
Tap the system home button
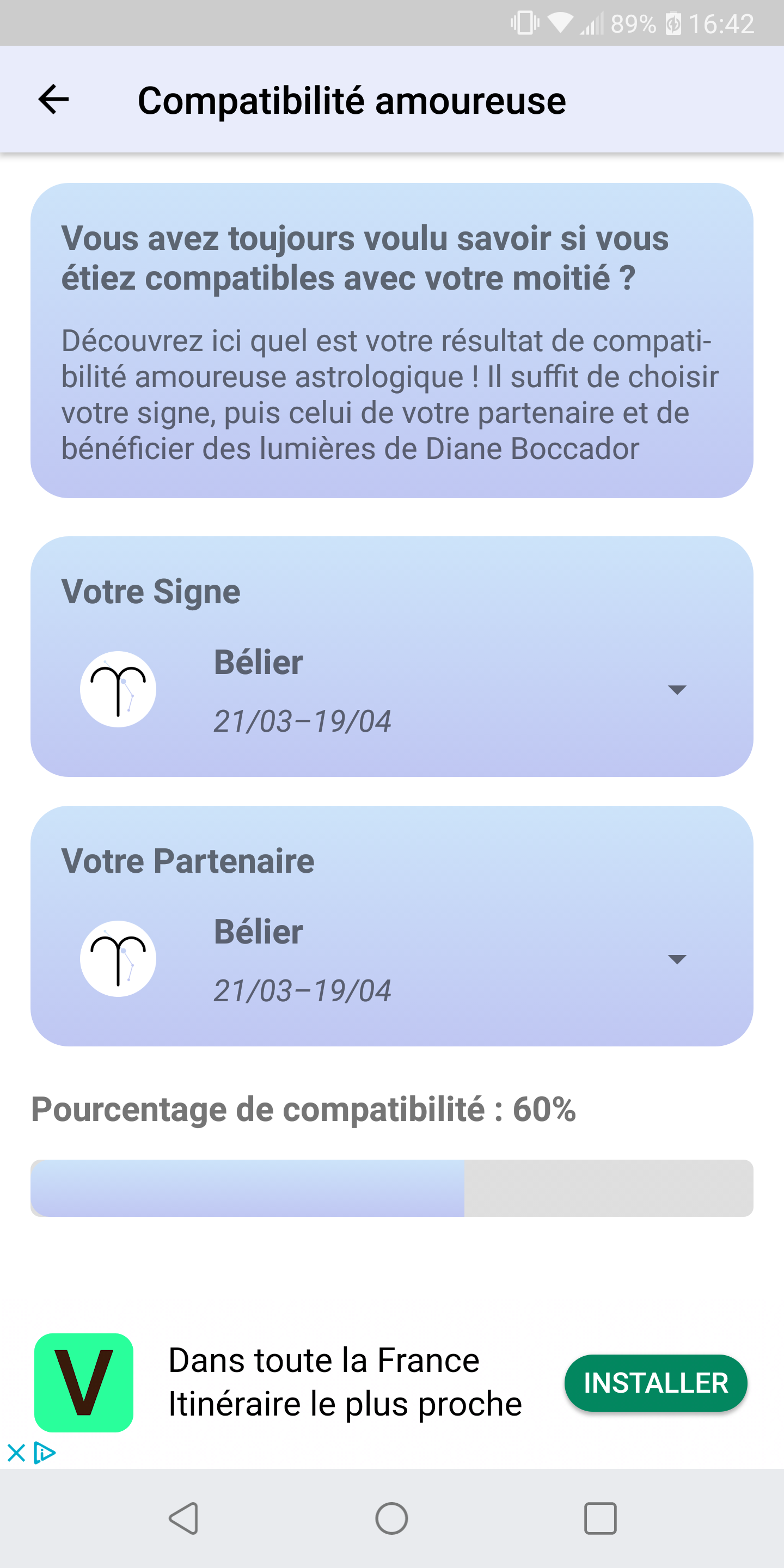click(x=391, y=1518)
